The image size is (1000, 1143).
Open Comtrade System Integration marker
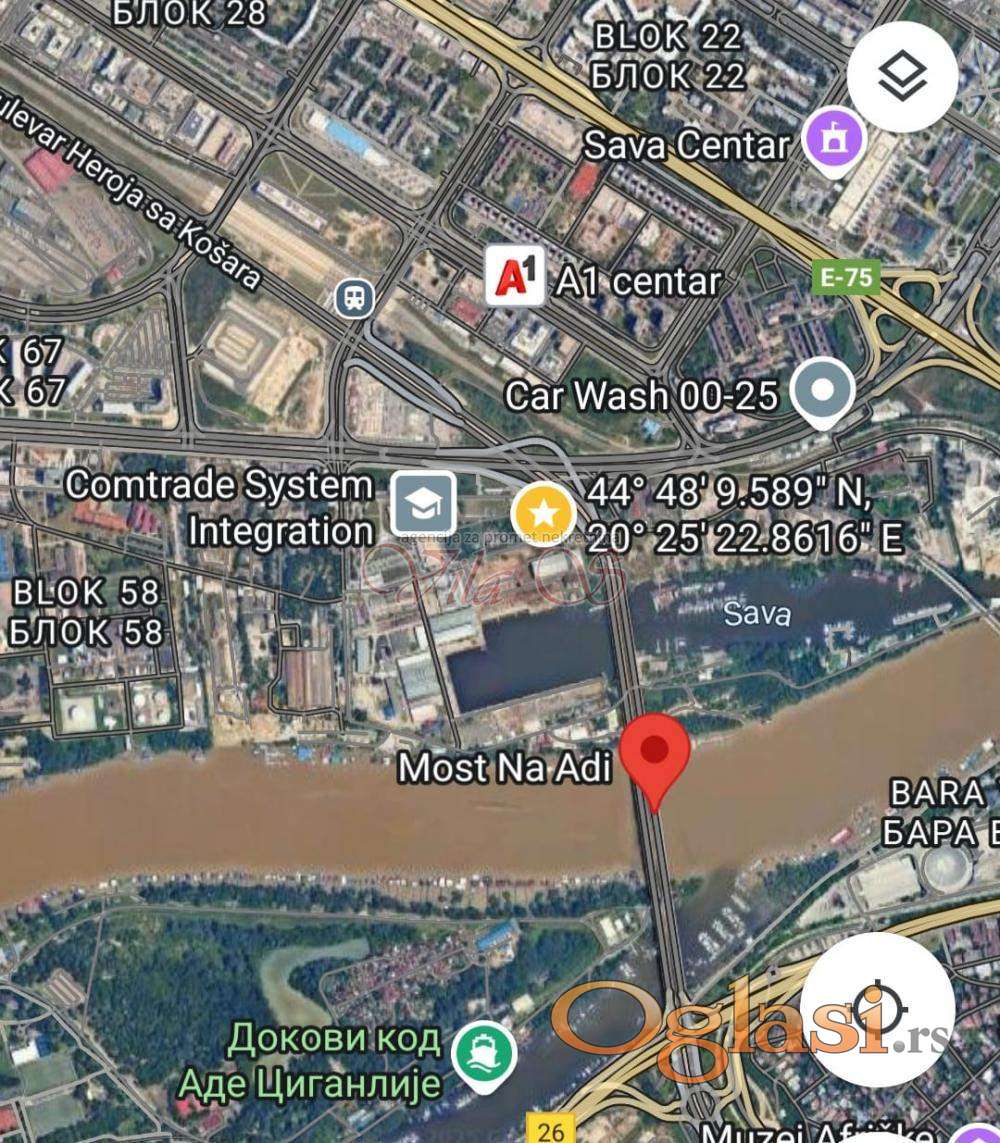pyautogui.click(x=424, y=504)
